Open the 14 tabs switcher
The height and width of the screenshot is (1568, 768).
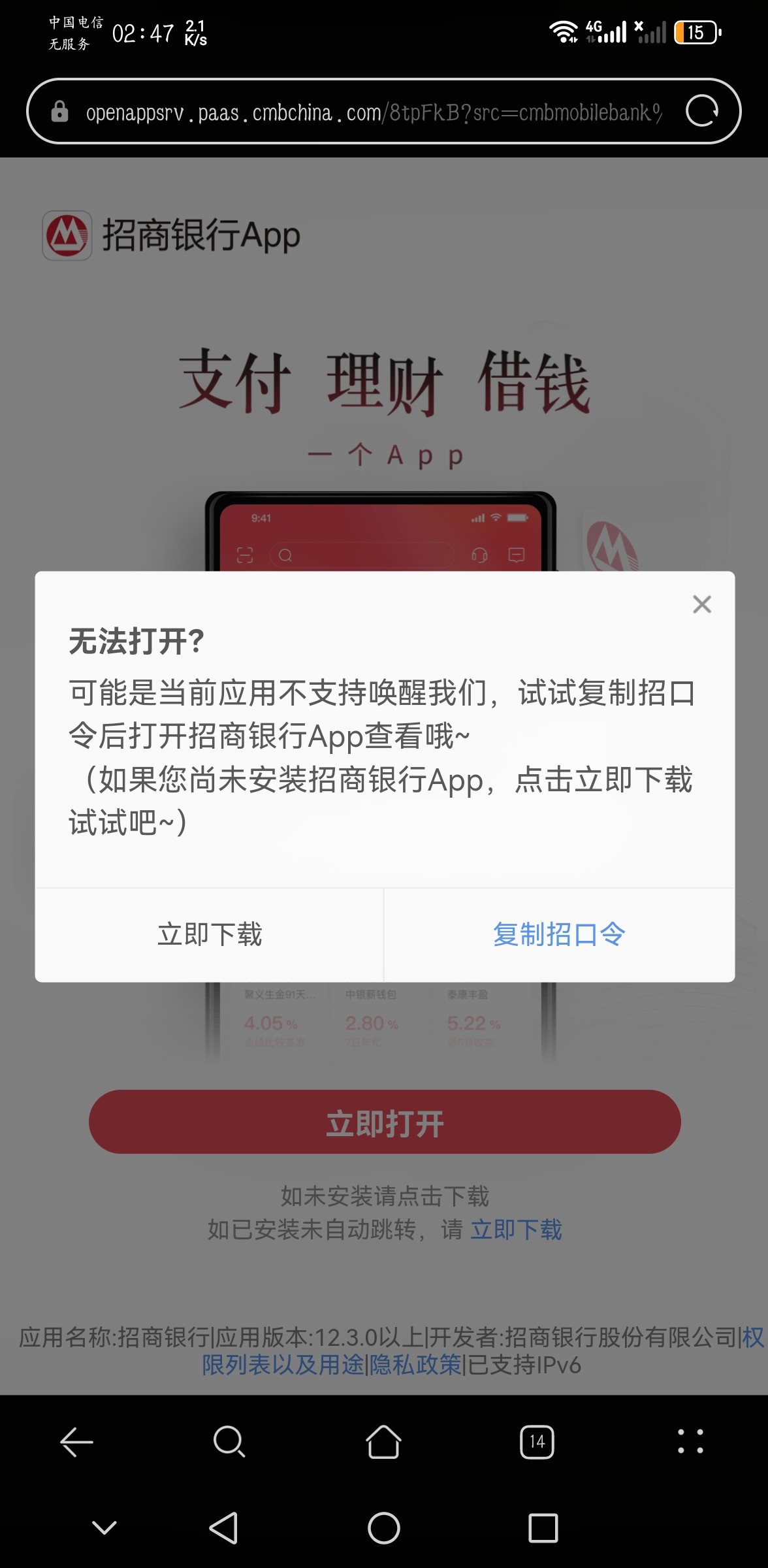click(537, 1442)
